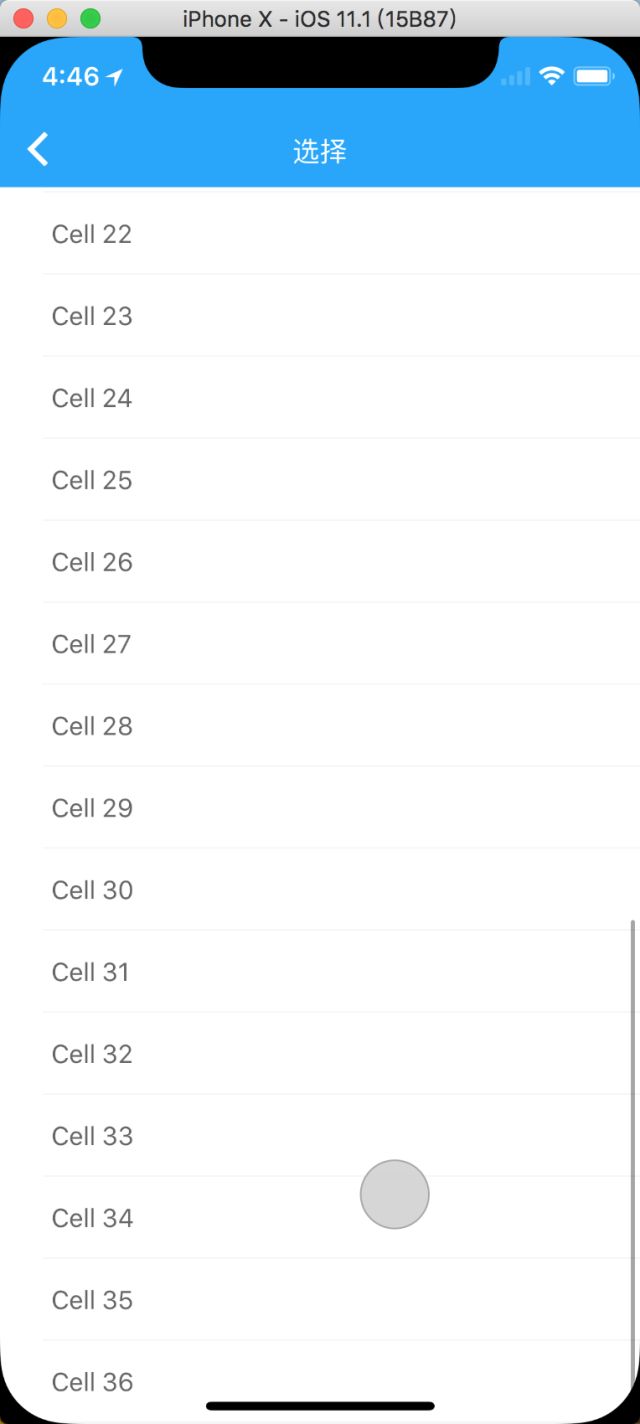This screenshot has height=1424, width=640.
Task: Choose Cell 23 from the list
Action: 320,315
